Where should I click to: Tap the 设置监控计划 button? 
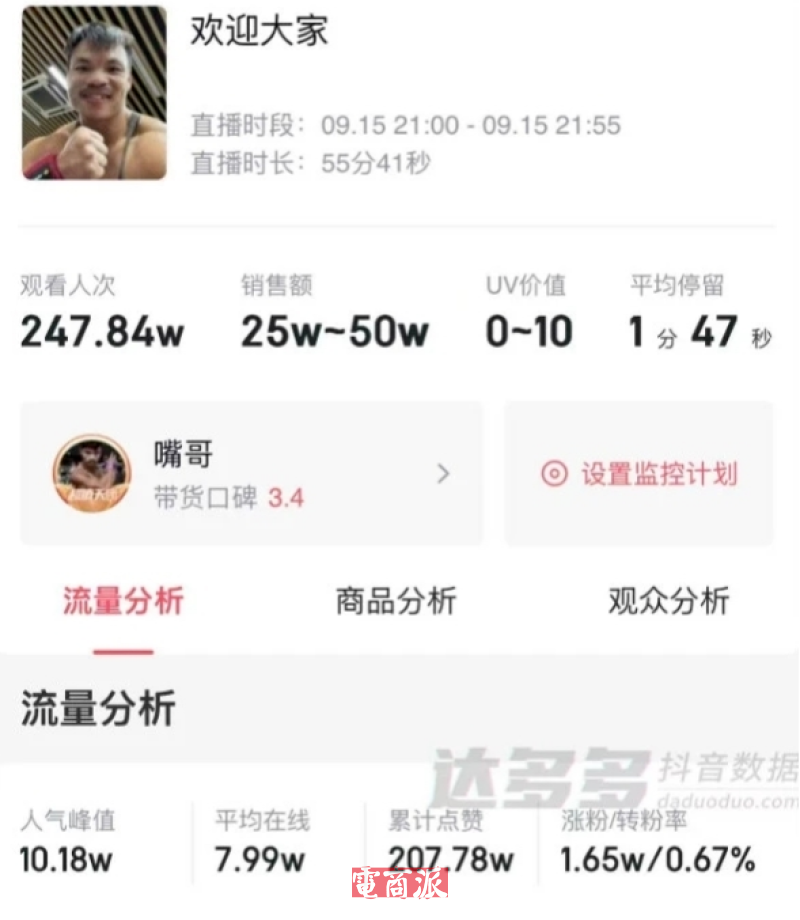tap(639, 474)
